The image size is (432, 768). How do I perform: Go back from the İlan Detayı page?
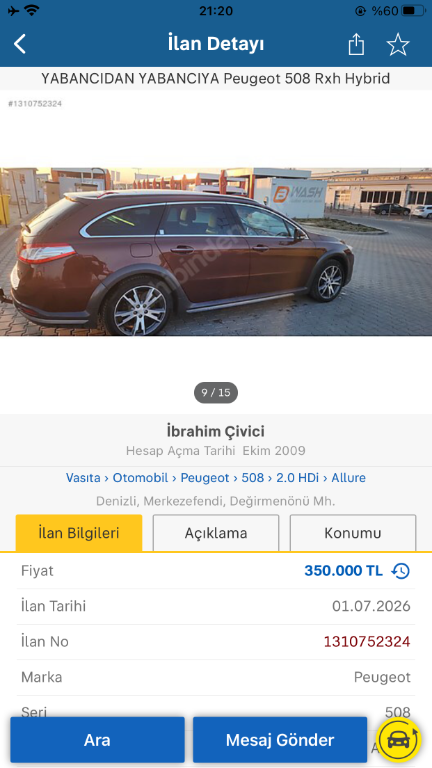tap(20, 45)
